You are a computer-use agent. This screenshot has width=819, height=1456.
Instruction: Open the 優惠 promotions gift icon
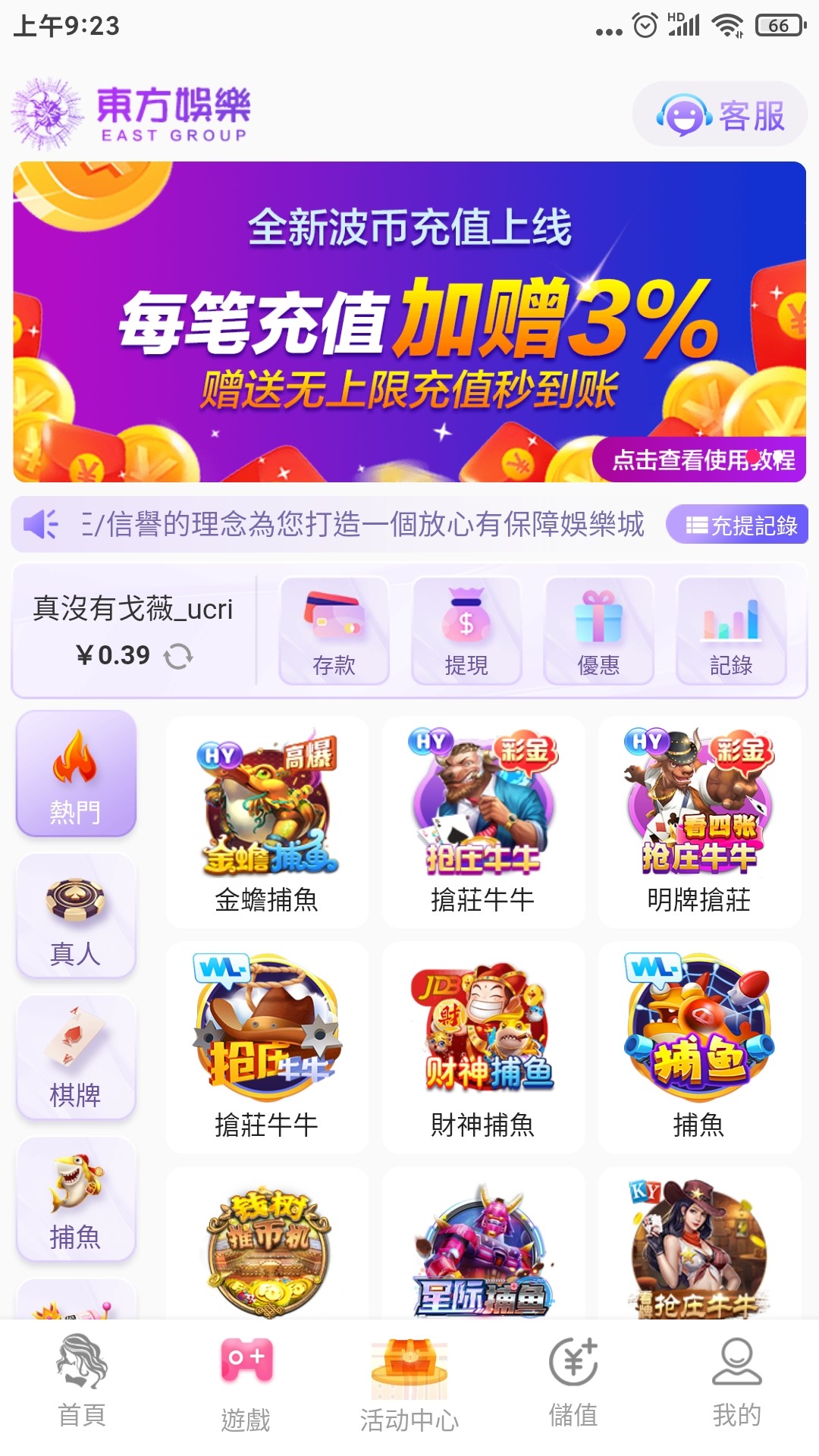(x=598, y=631)
